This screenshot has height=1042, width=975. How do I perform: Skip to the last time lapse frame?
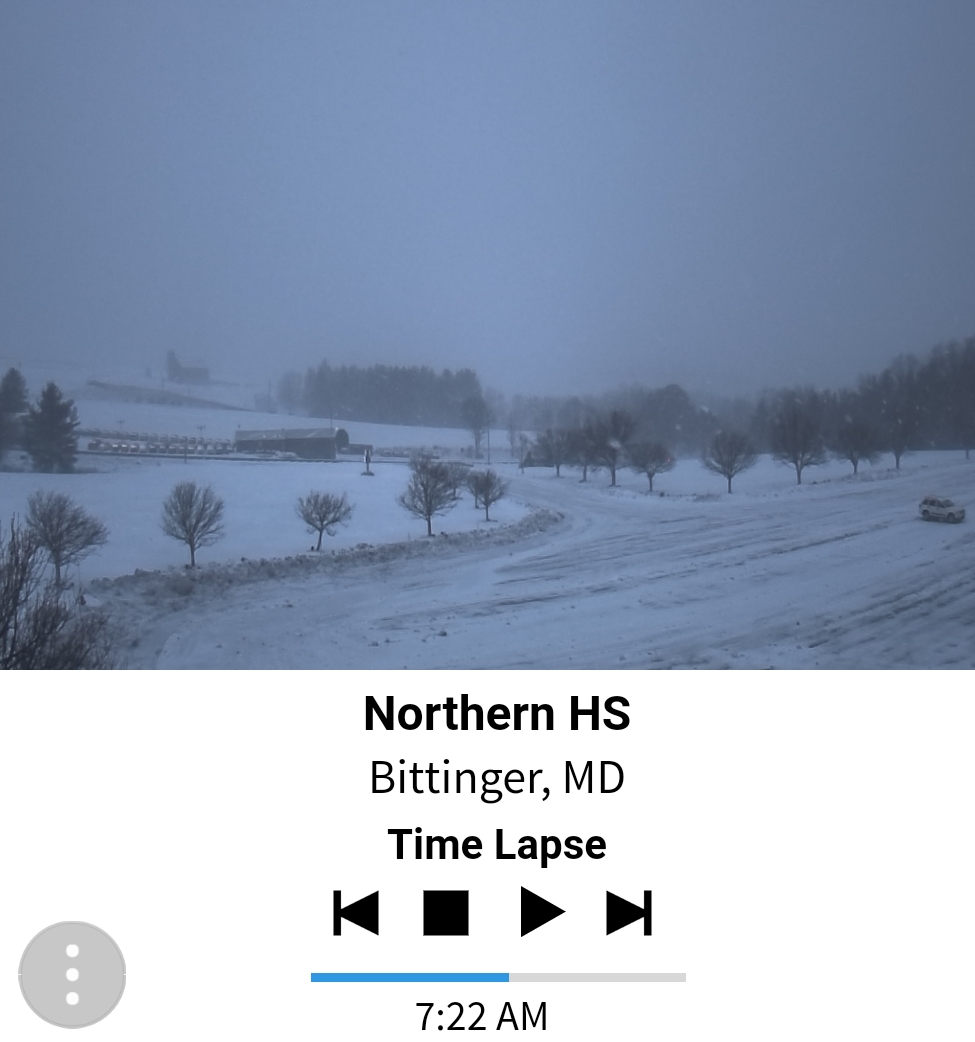point(629,913)
